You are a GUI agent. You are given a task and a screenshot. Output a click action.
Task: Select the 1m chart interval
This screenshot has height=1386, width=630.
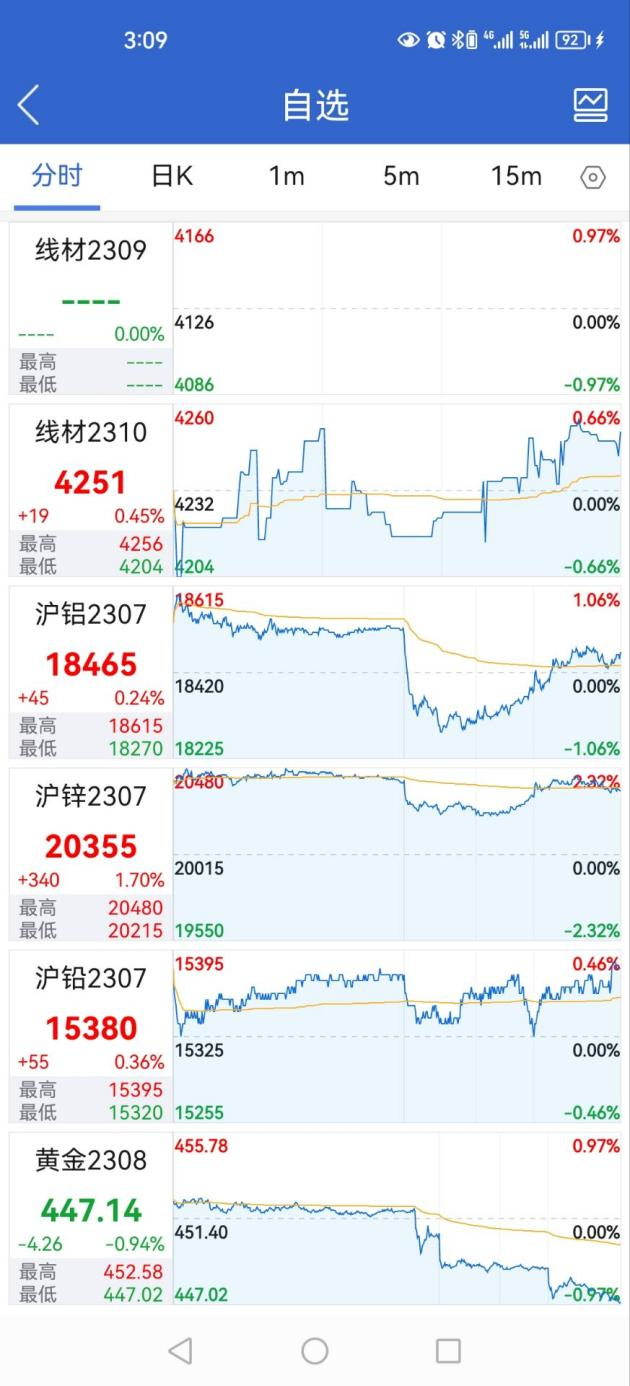286,177
